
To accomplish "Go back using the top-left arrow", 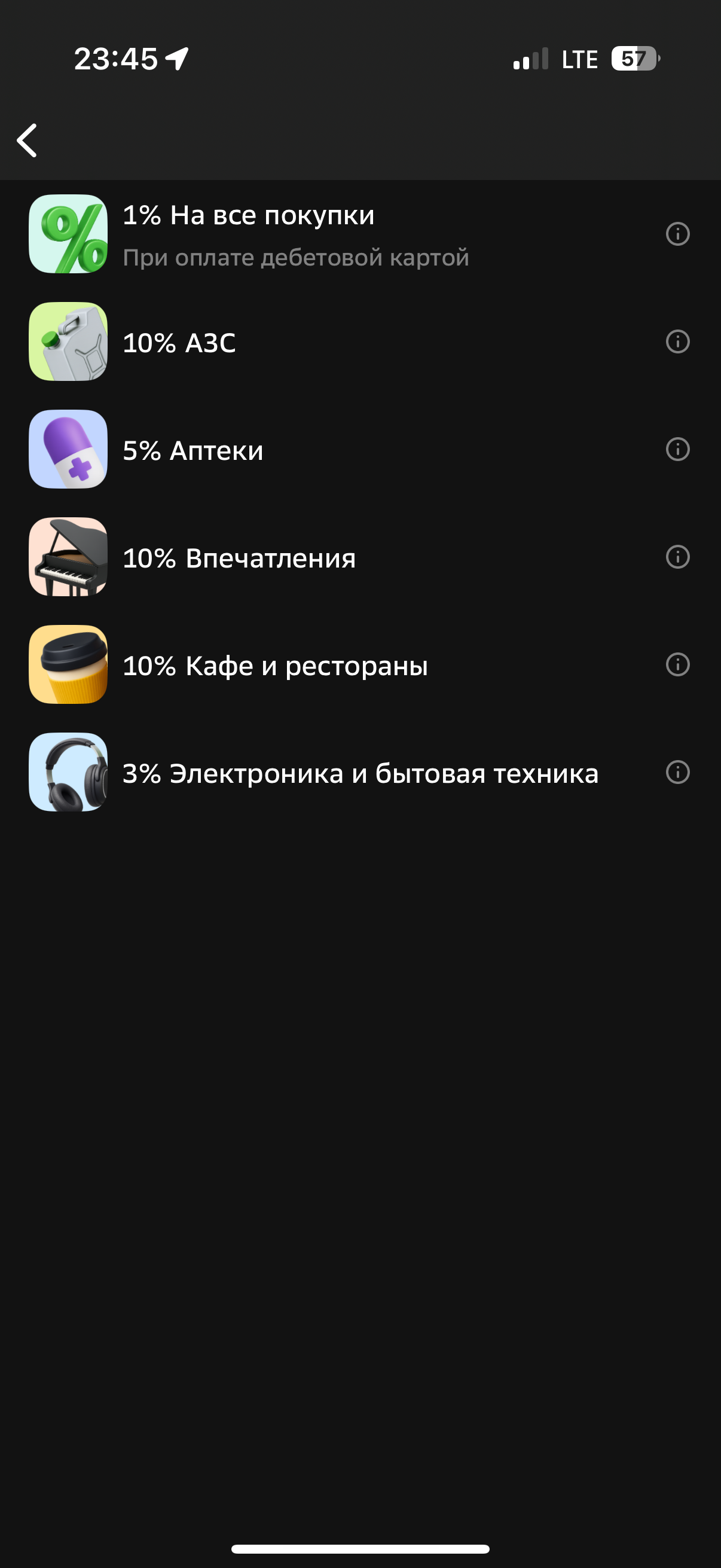I will [28, 141].
